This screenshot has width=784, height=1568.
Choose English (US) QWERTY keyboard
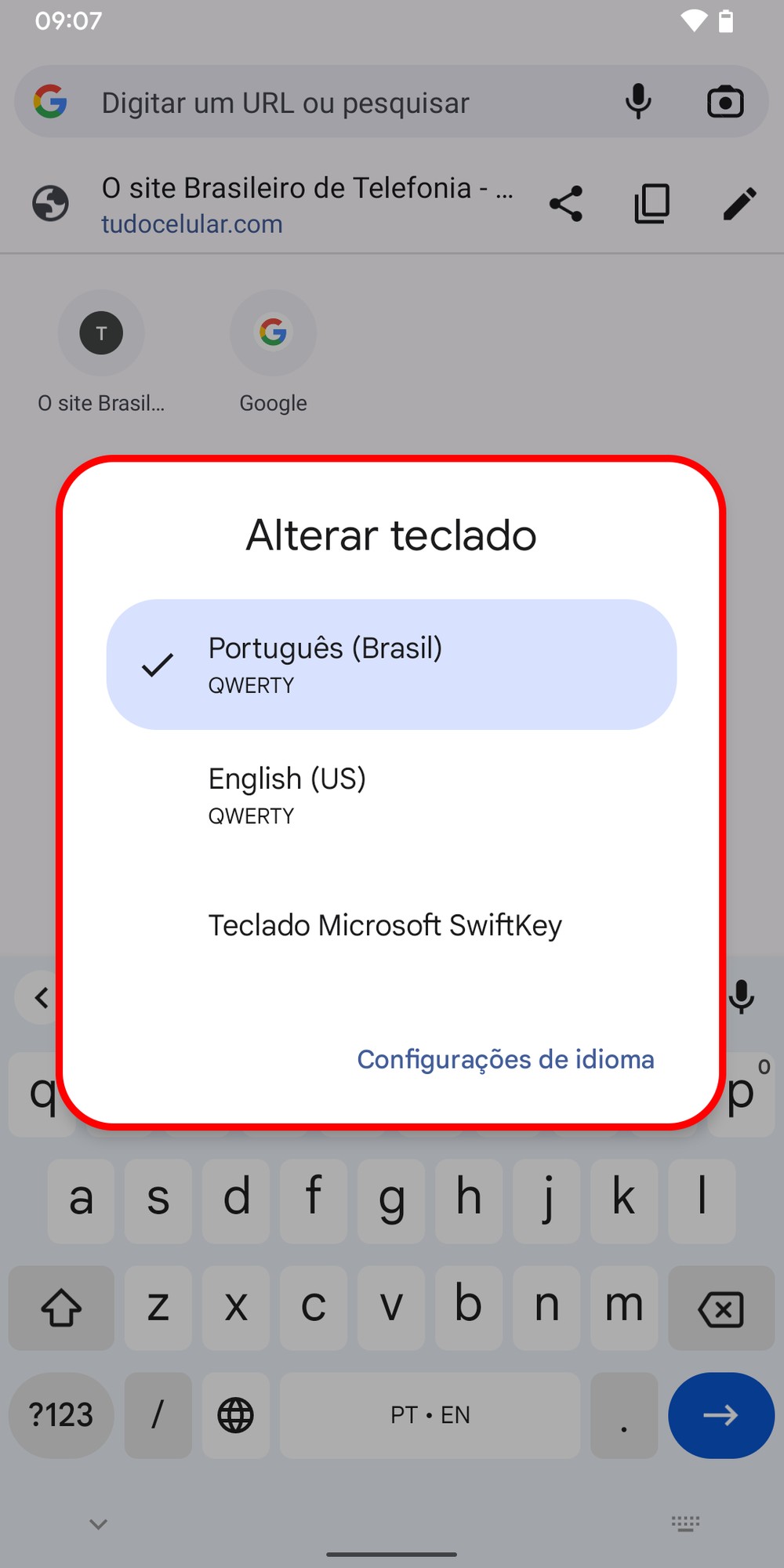390,795
